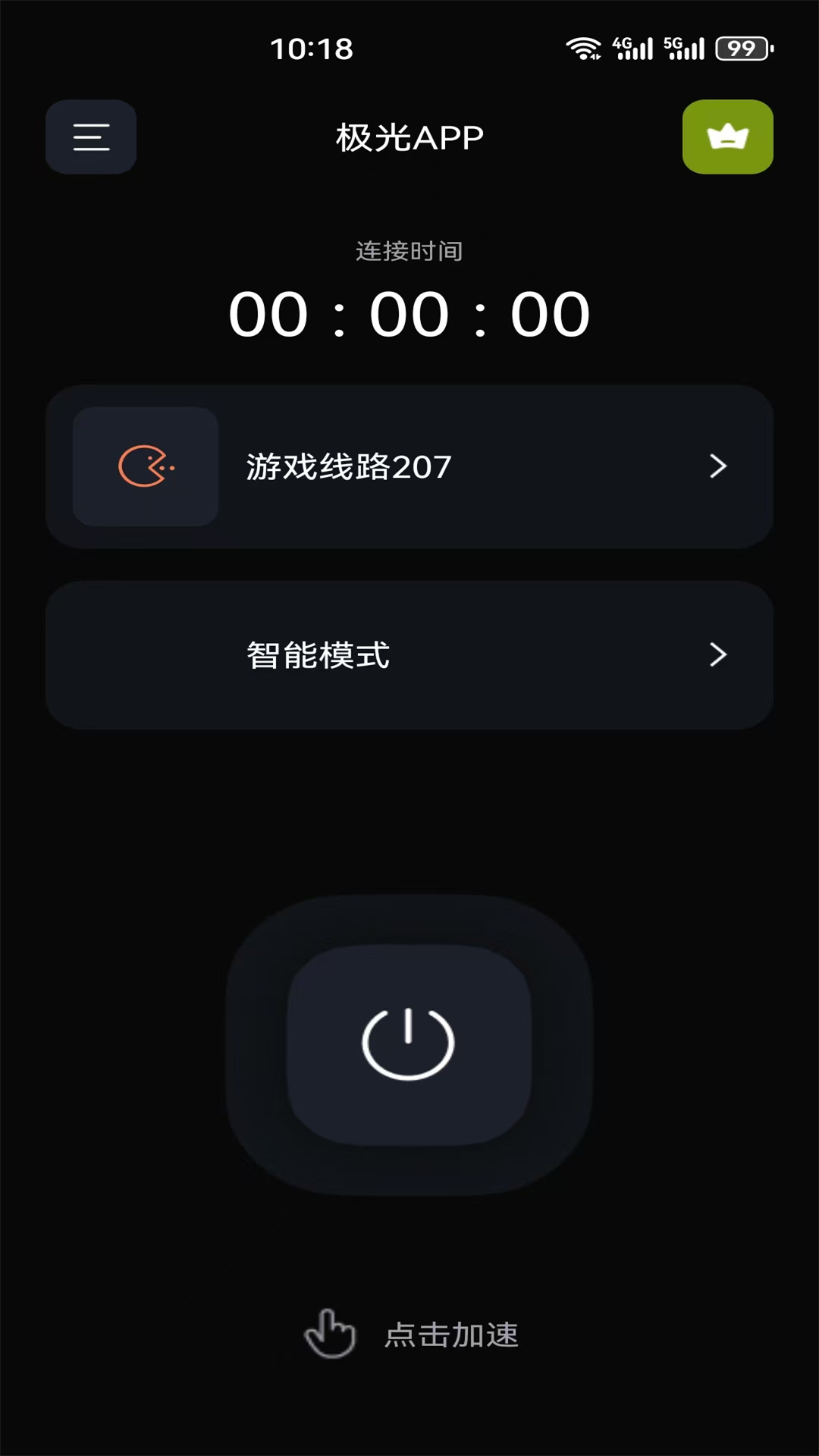Click the 00:00:00 connection timer
Screen dimensions: 819x1456
click(x=409, y=313)
